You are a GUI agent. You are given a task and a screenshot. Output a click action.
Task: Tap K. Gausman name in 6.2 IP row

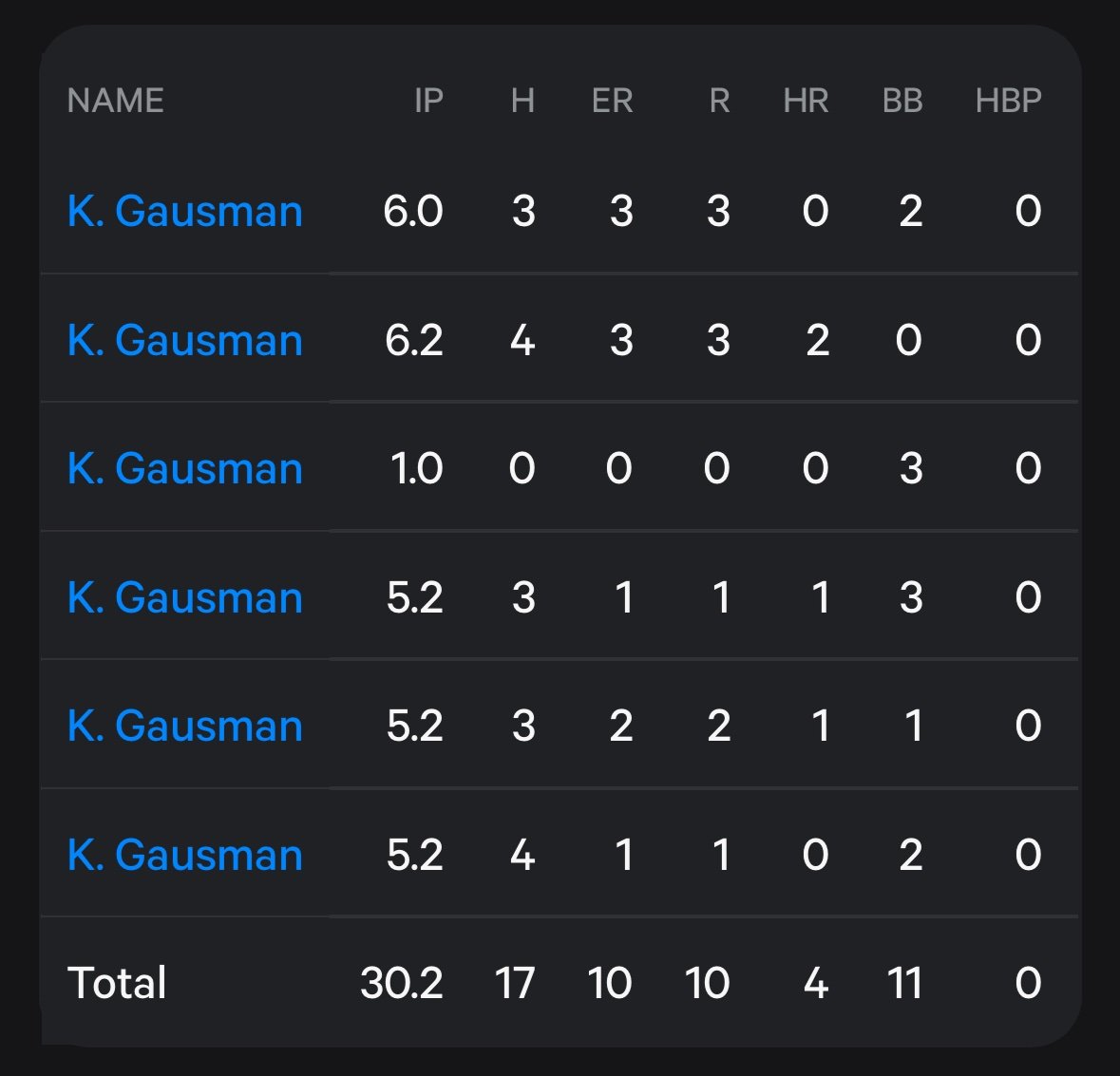click(185, 340)
